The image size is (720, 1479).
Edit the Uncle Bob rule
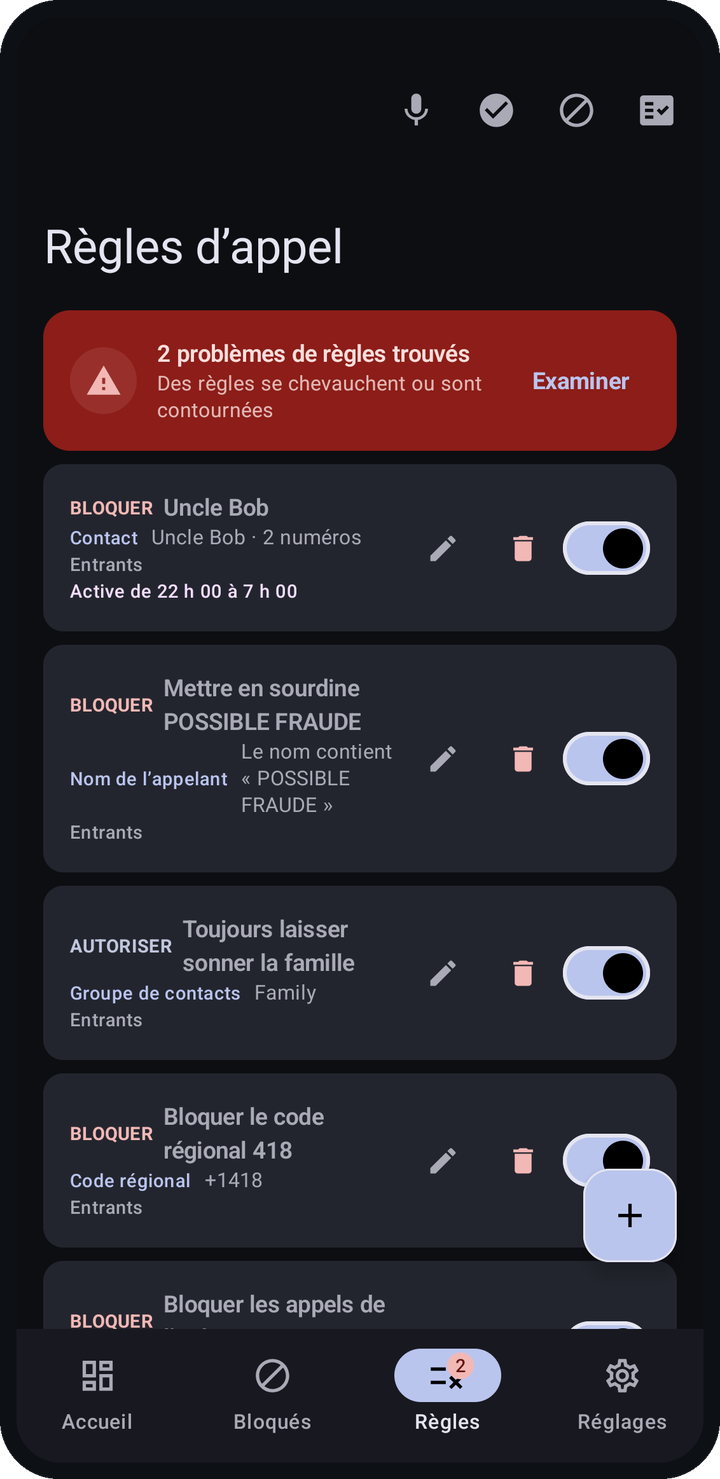click(x=443, y=548)
